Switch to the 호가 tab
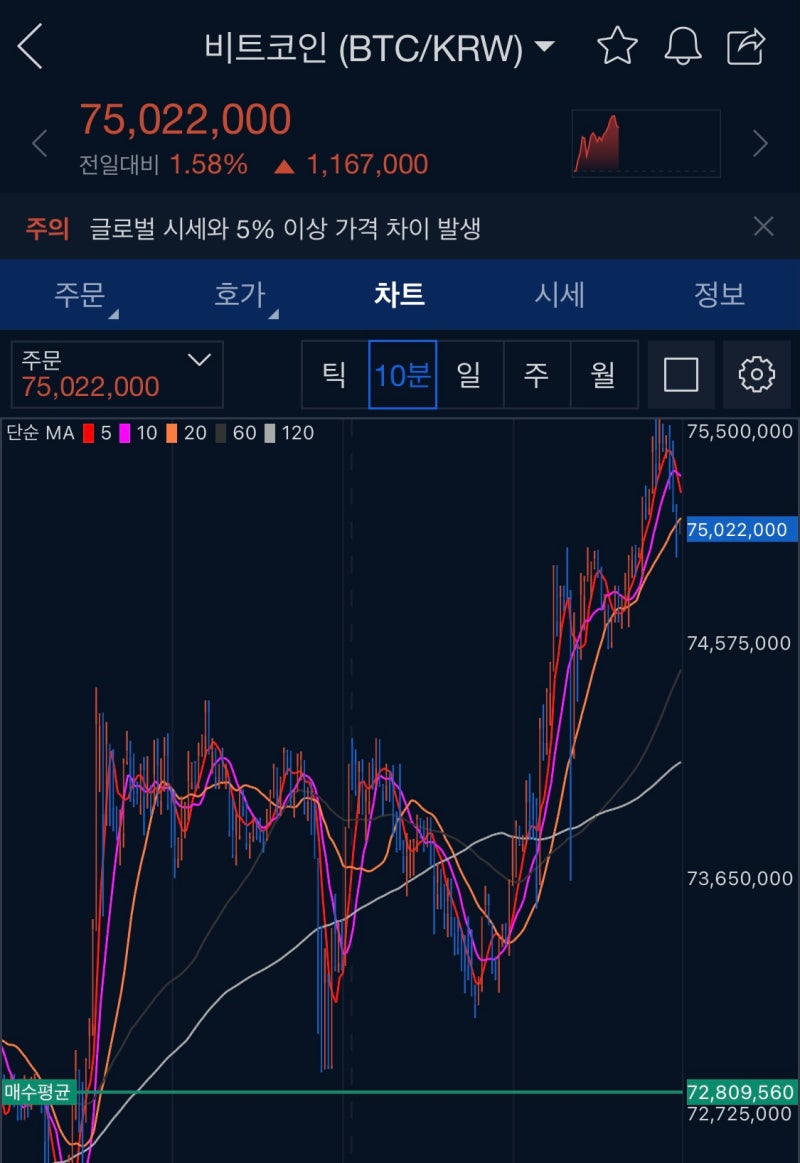 point(238,294)
